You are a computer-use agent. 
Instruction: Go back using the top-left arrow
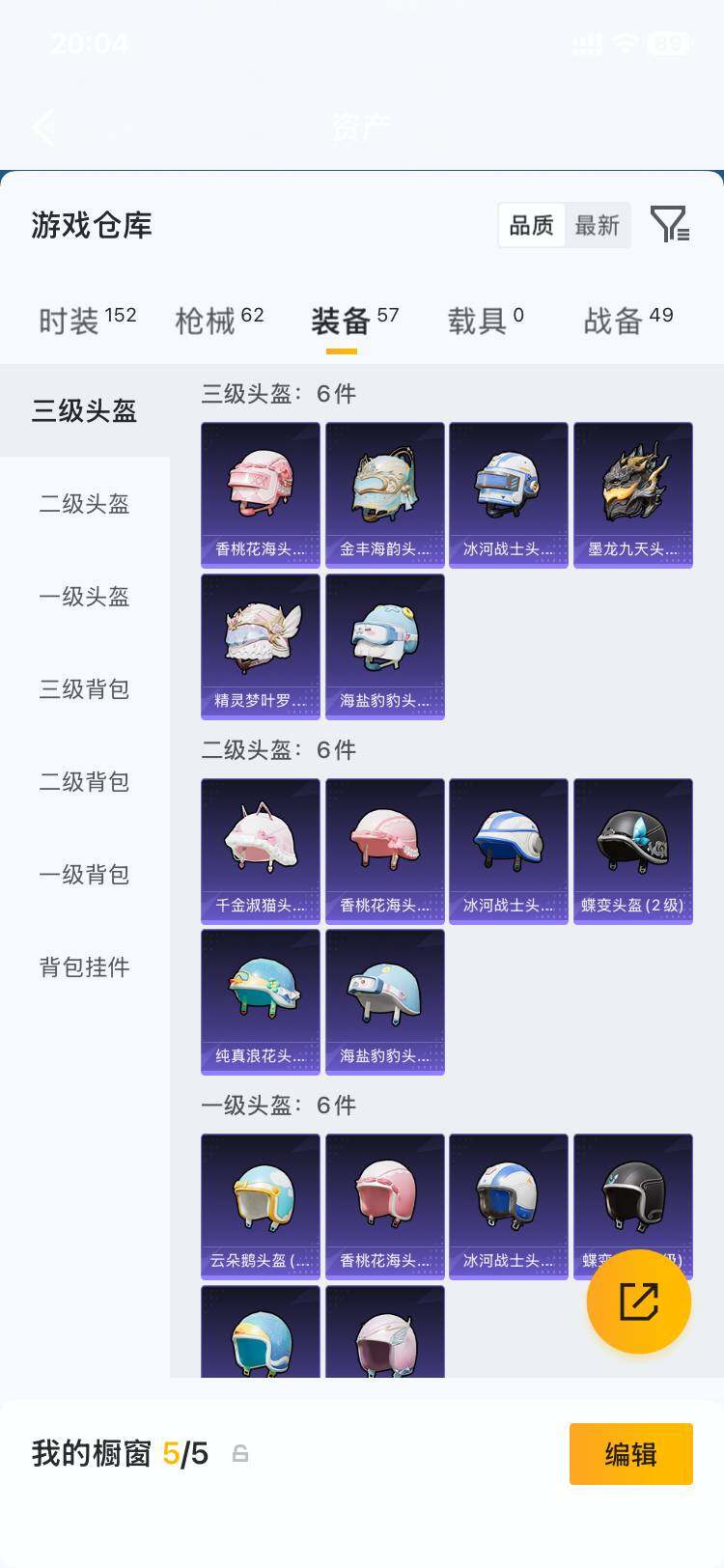click(x=43, y=127)
